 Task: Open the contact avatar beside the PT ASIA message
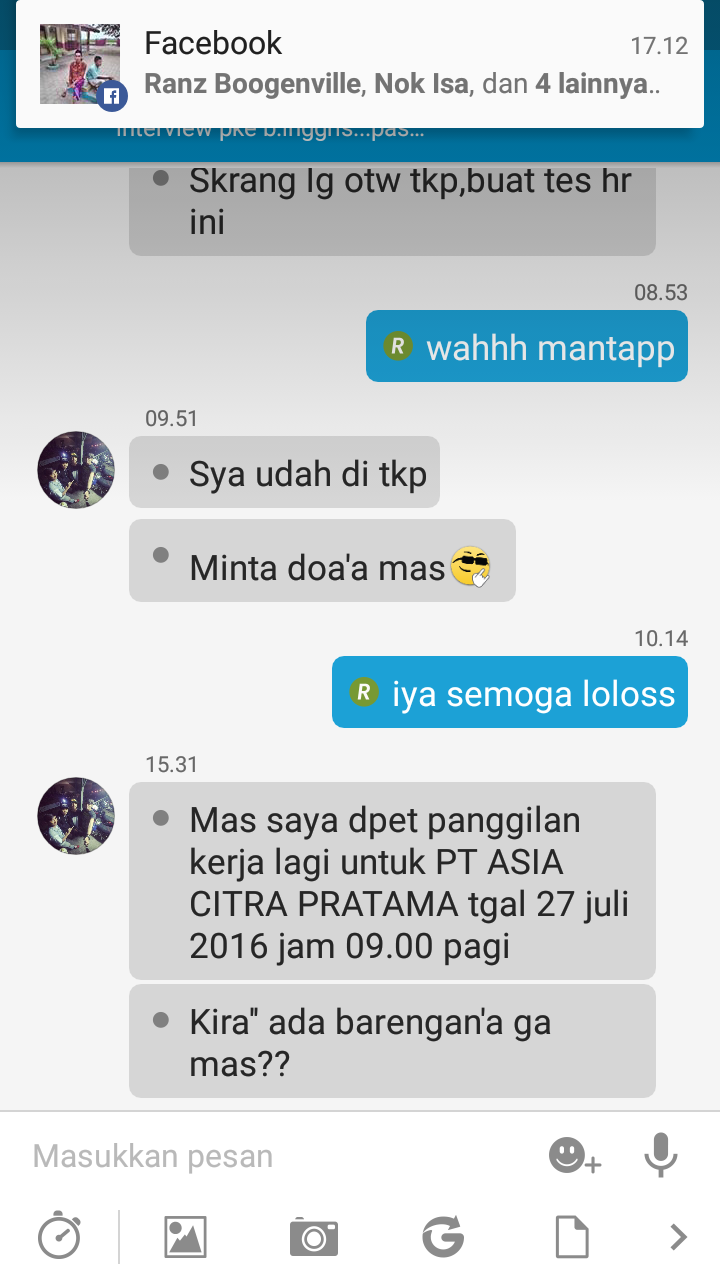click(x=76, y=816)
